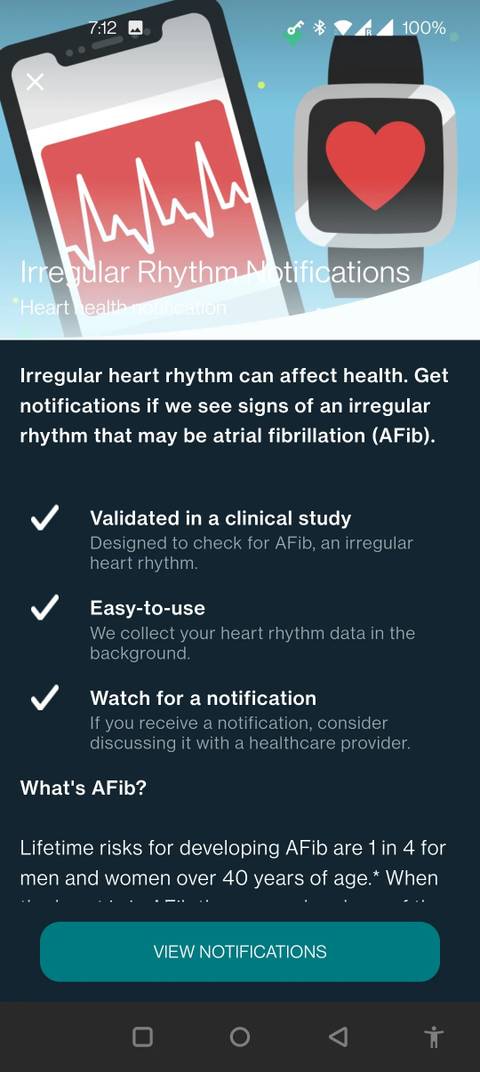
Task: Go to the home screen
Action: click(x=240, y=1036)
